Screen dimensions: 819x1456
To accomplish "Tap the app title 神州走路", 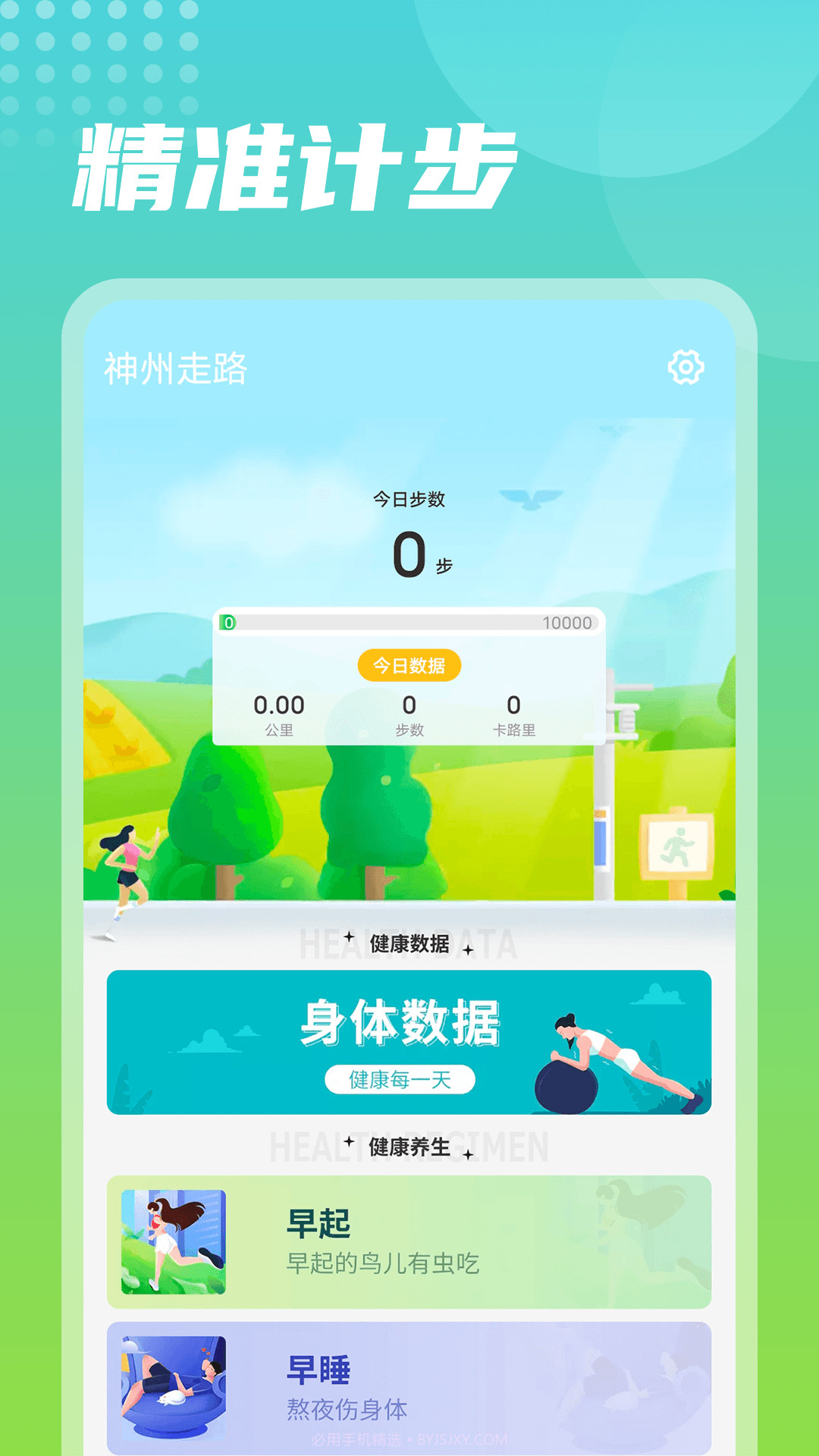I will point(173,366).
